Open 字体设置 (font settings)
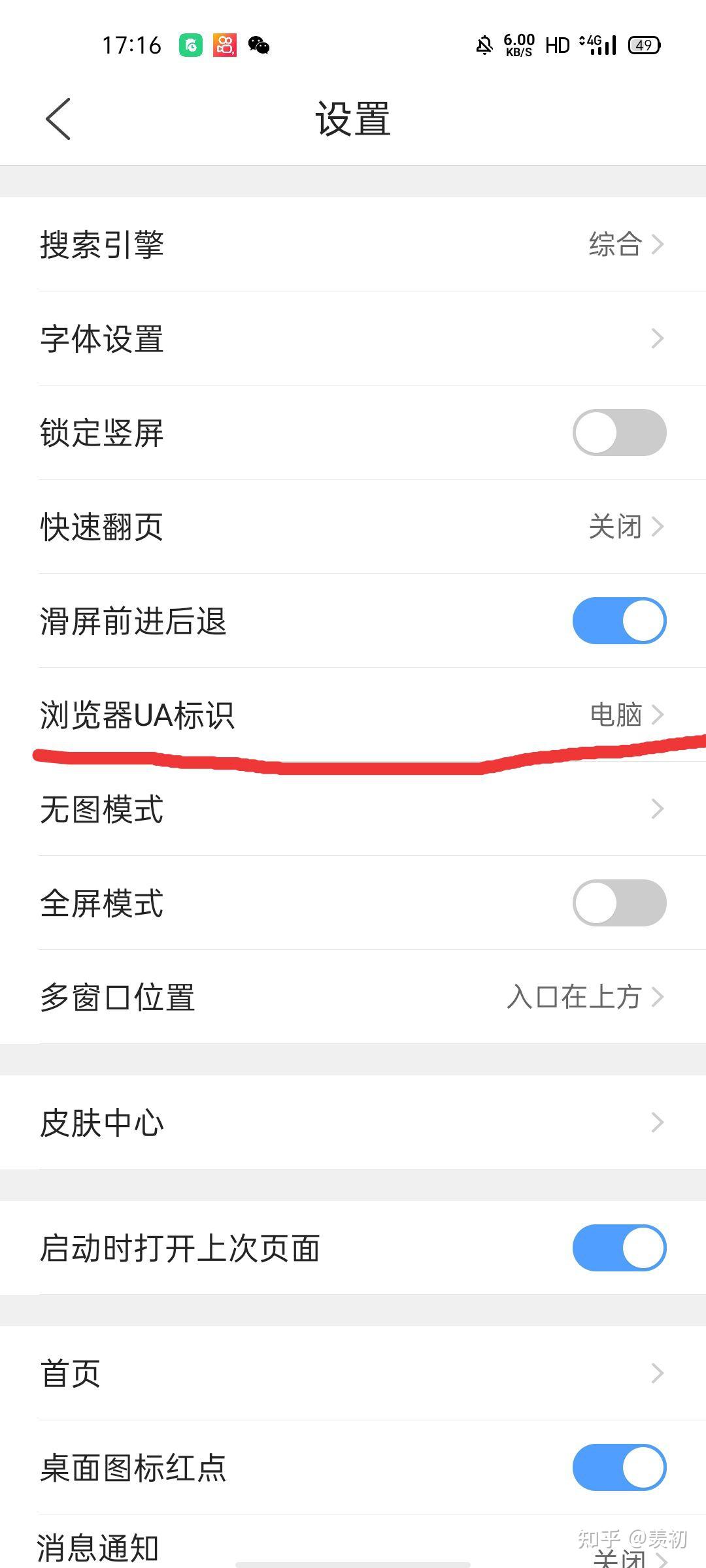The height and width of the screenshot is (1568, 706). tap(353, 339)
